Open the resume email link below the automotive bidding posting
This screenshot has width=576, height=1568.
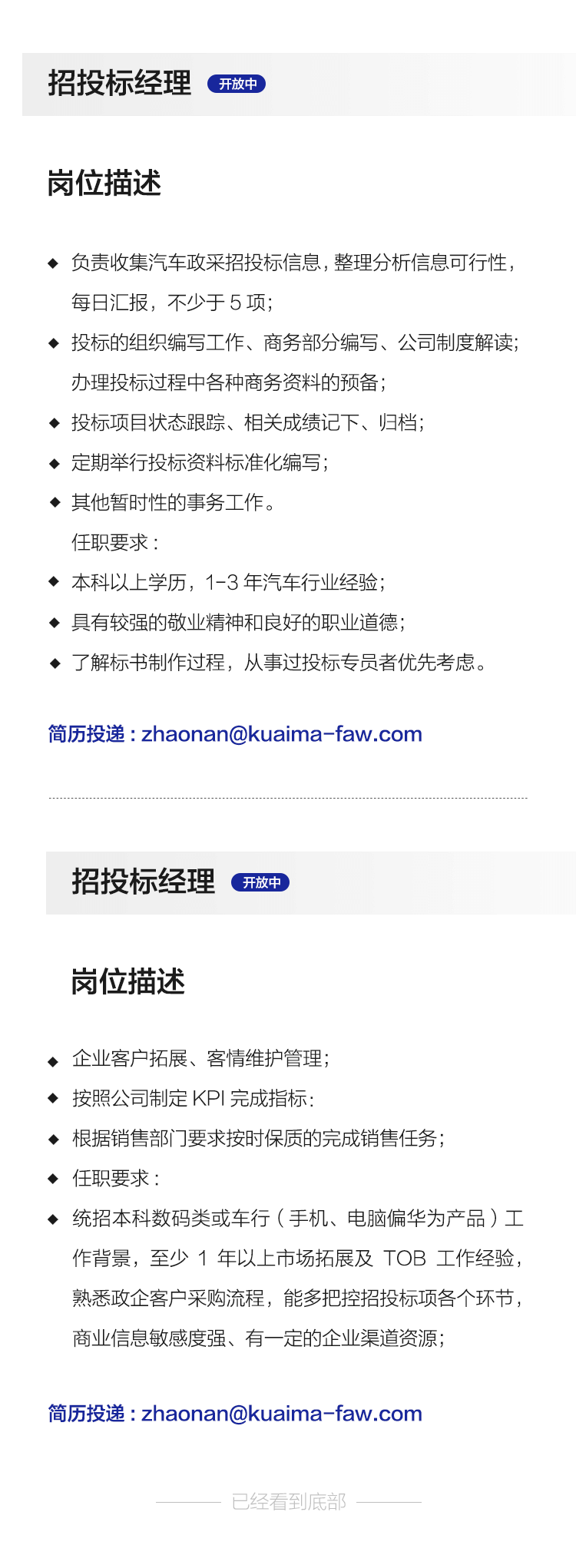pos(281,734)
